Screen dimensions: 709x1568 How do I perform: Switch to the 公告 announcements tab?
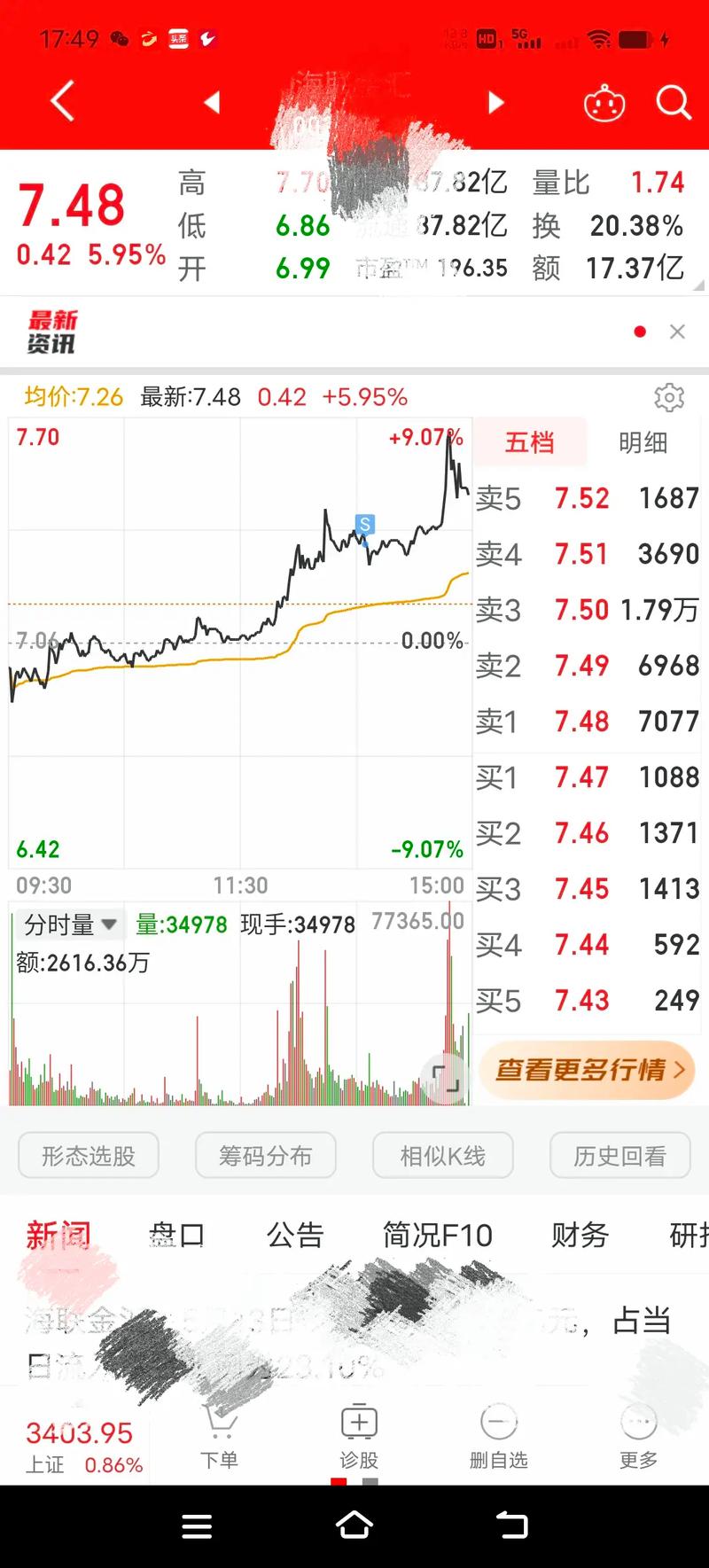(x=296, y=1234)
